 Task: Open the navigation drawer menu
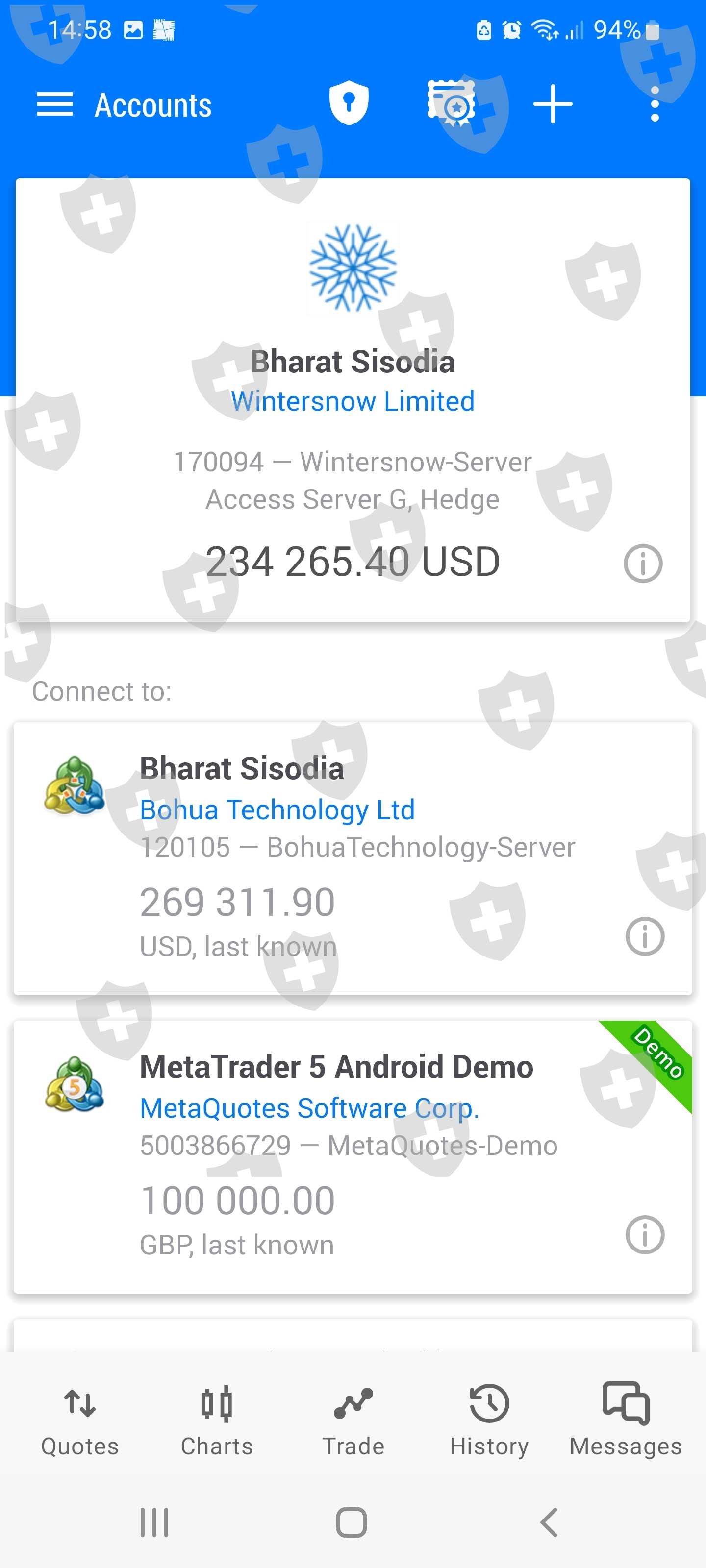pos(55,104)
